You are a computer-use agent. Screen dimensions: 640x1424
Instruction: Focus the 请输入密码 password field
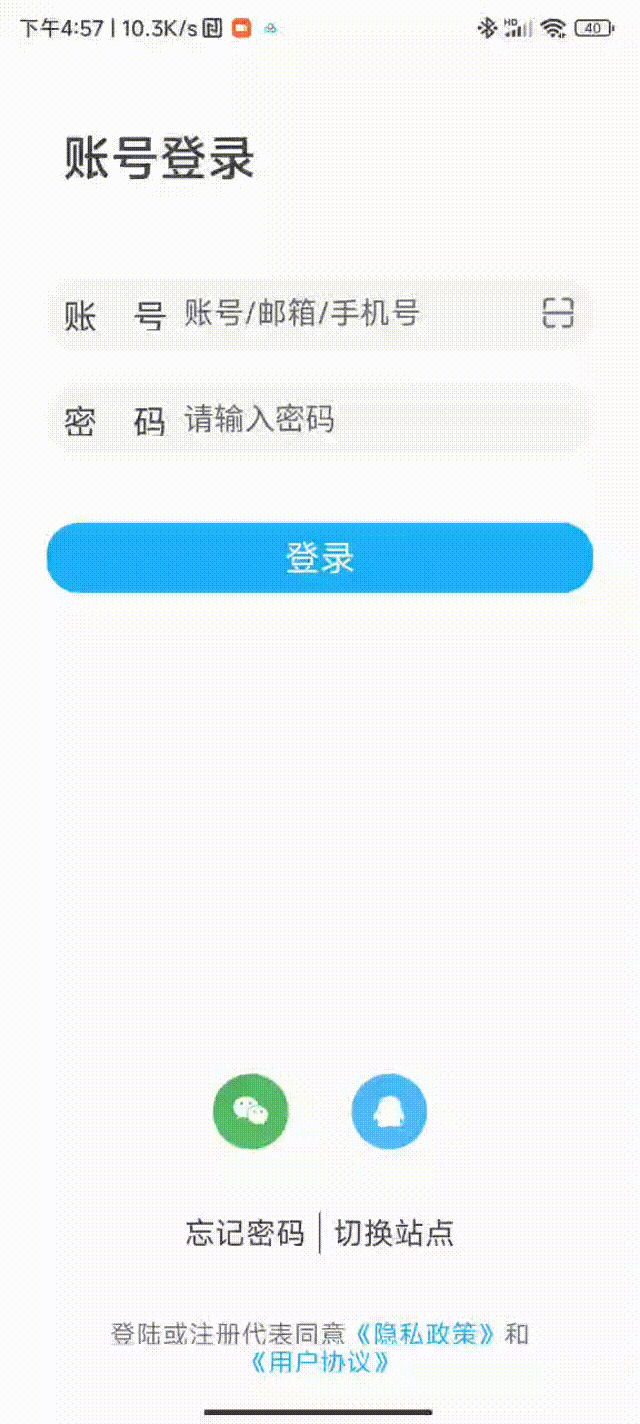[380, 419]
